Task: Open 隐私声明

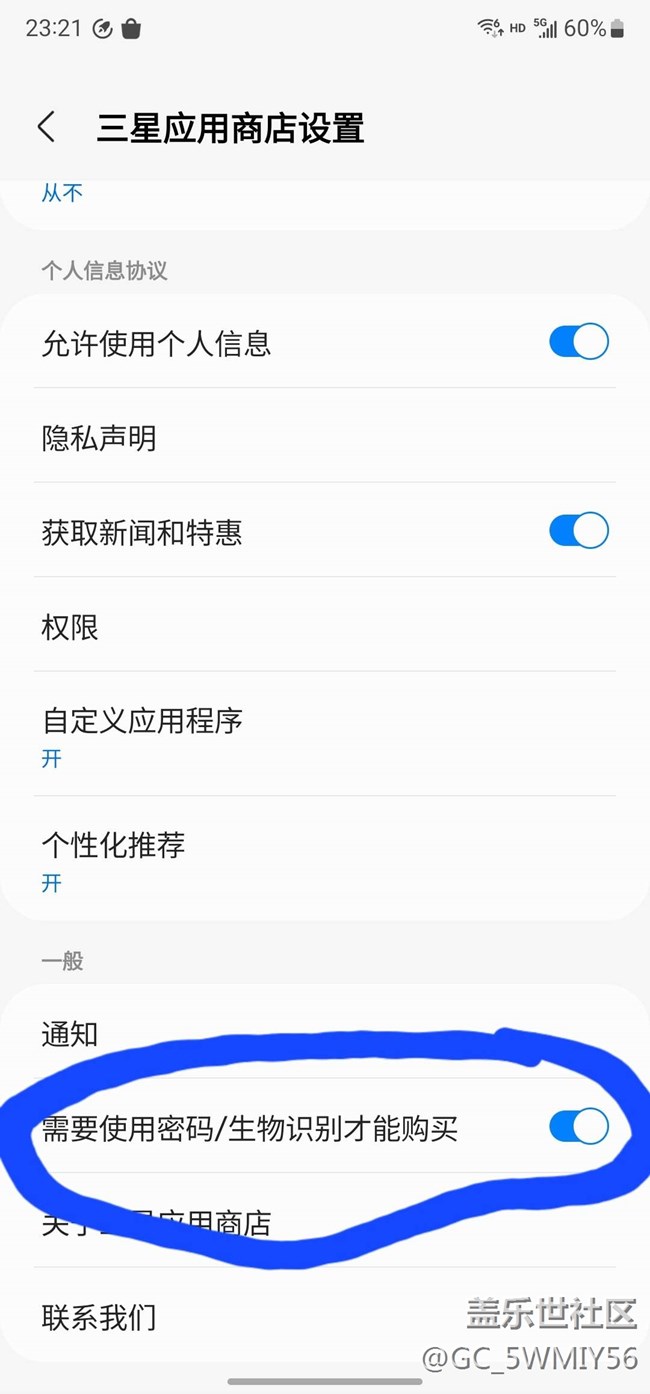Action: 325,436
